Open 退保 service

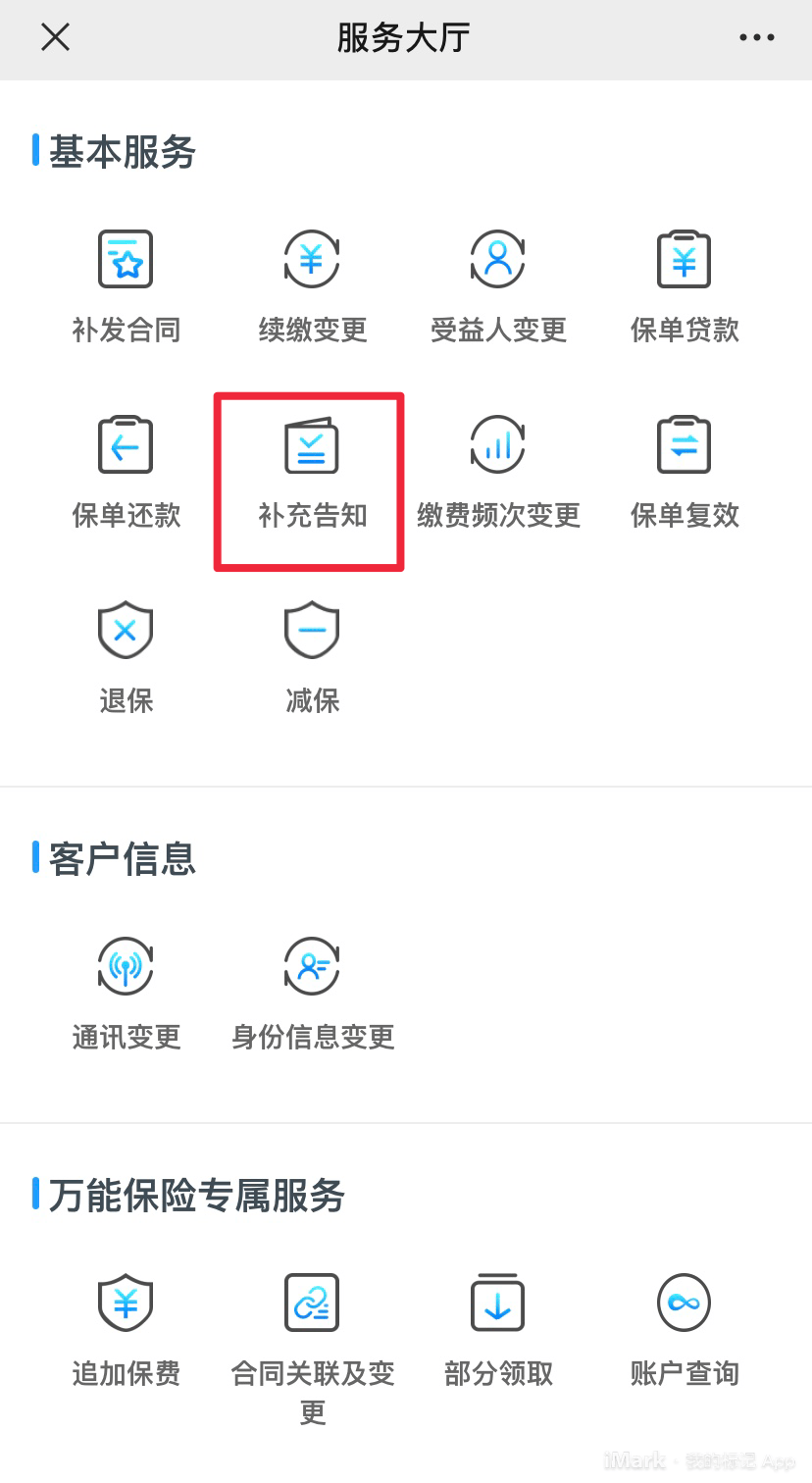tap(126, 655)
